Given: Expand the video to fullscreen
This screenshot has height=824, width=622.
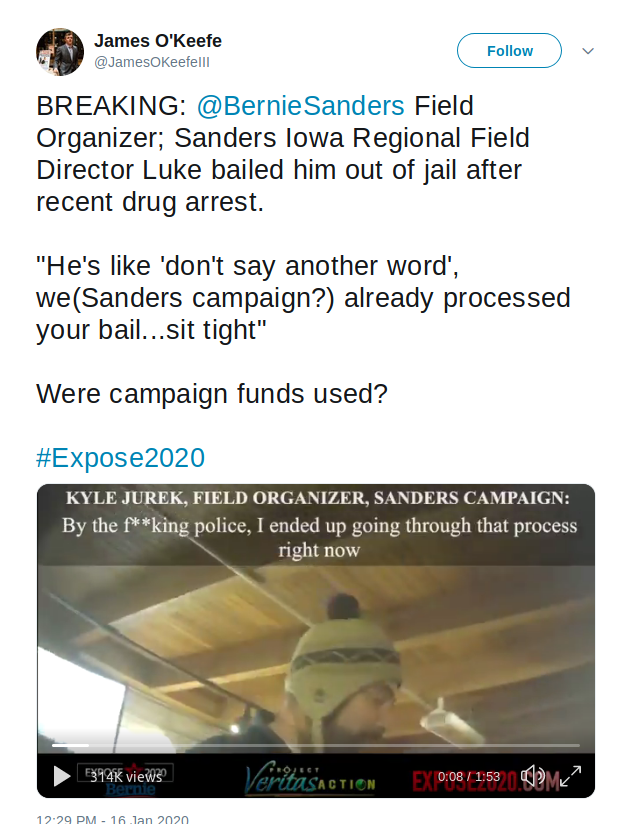Looking at the screenshot, I should point(570,776).
